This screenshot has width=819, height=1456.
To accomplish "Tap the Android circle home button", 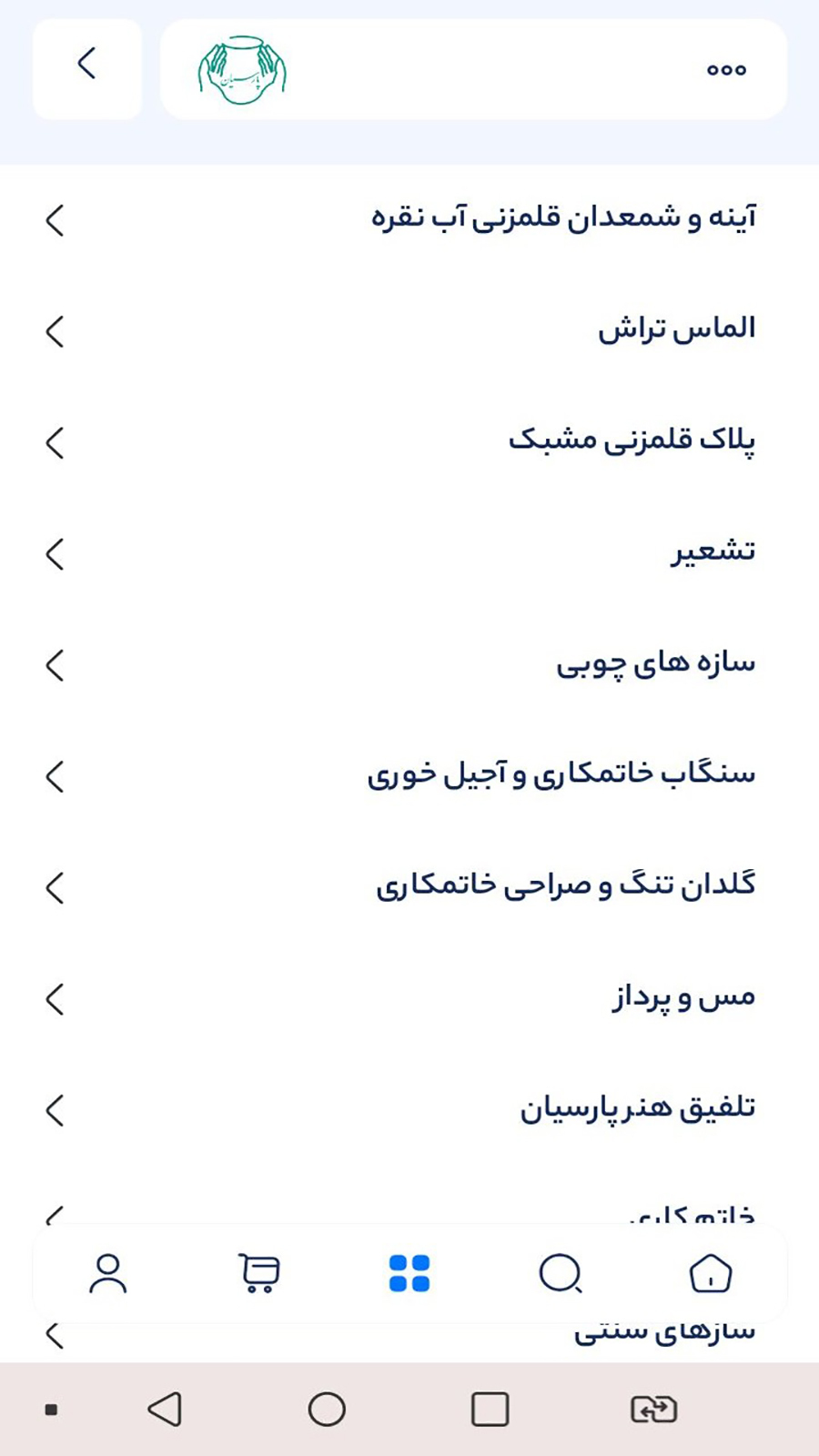I will coord(328,1408).
